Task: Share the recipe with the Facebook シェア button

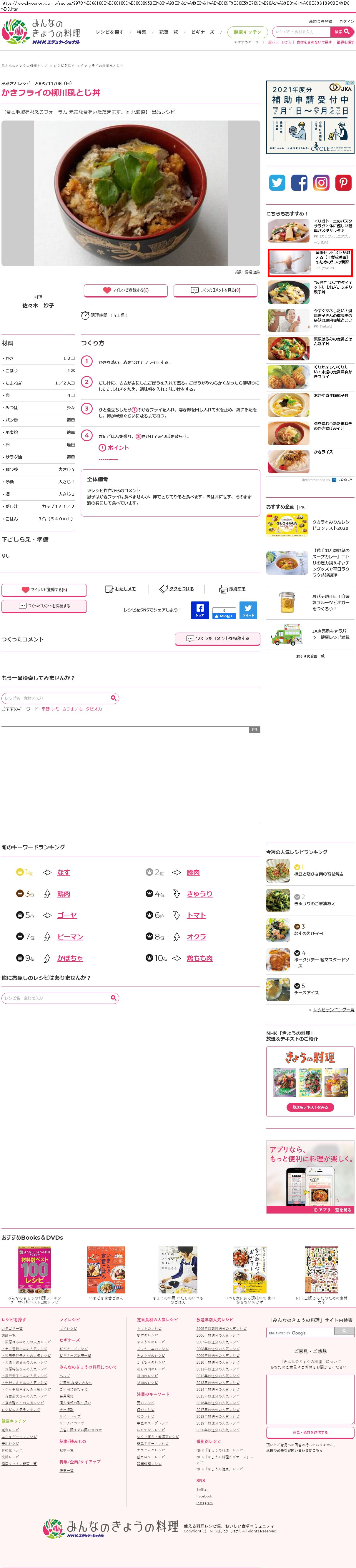Action: coord(200,610)
